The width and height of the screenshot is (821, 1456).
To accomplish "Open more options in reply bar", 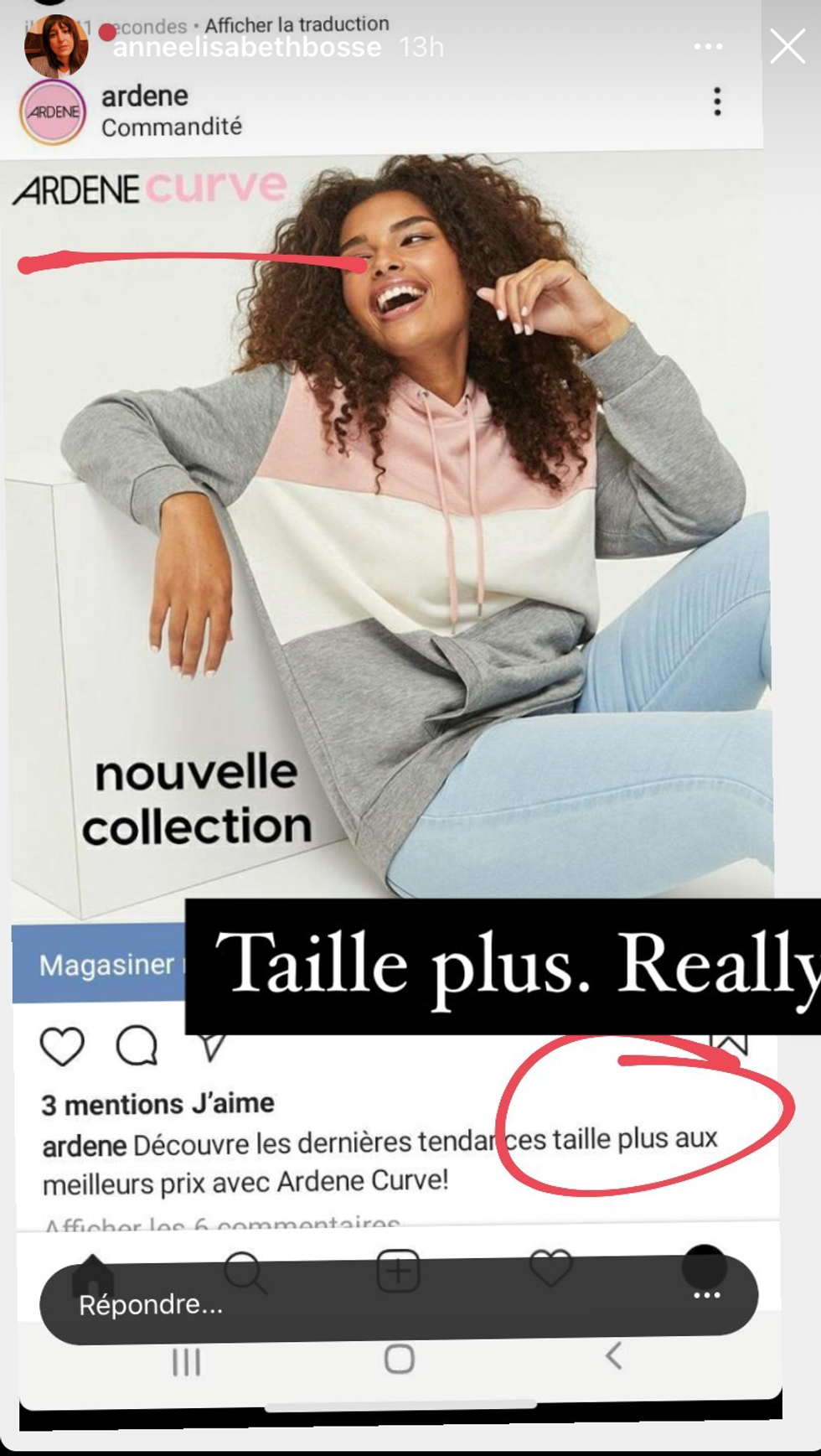I will [x=706, y=1295].
